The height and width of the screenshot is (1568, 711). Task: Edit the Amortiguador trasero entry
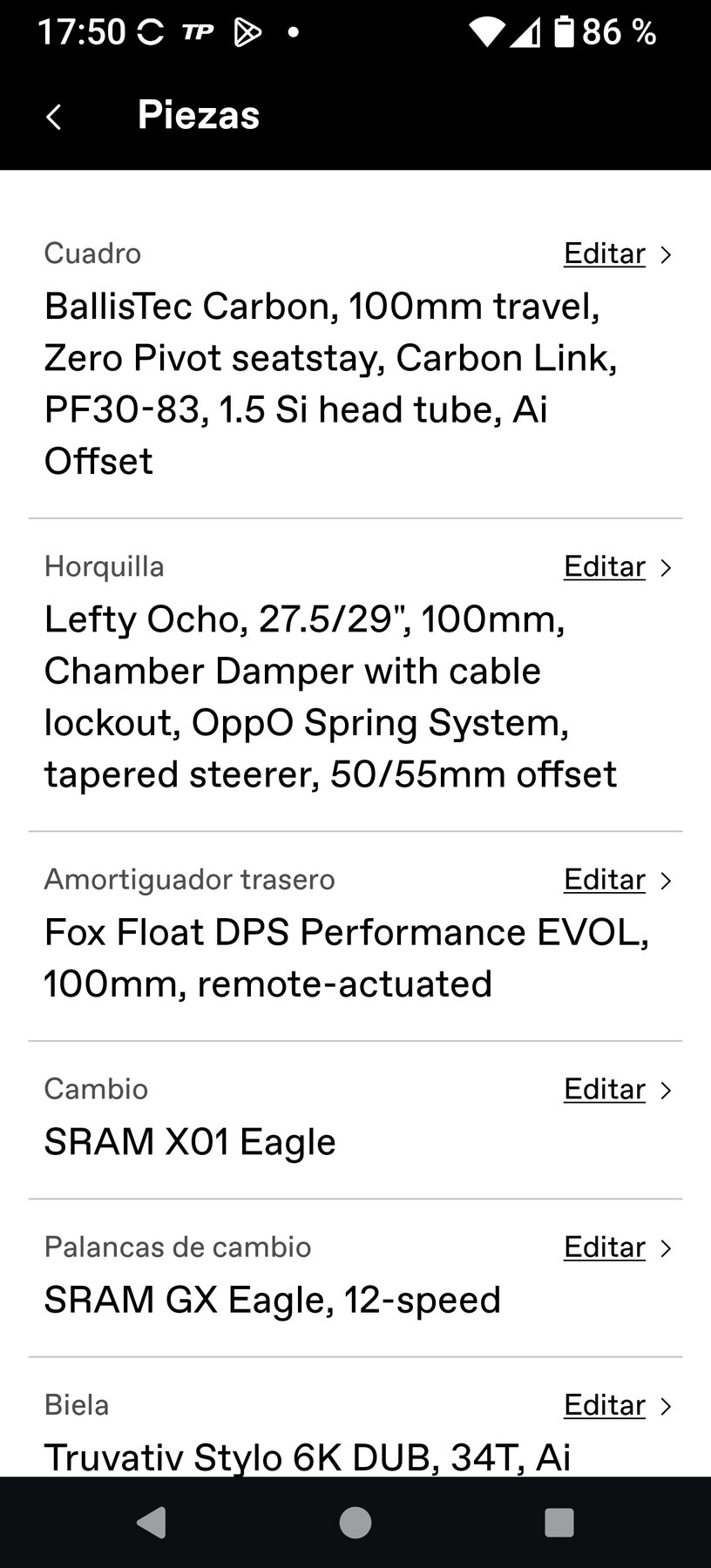[x=617, y=880]
